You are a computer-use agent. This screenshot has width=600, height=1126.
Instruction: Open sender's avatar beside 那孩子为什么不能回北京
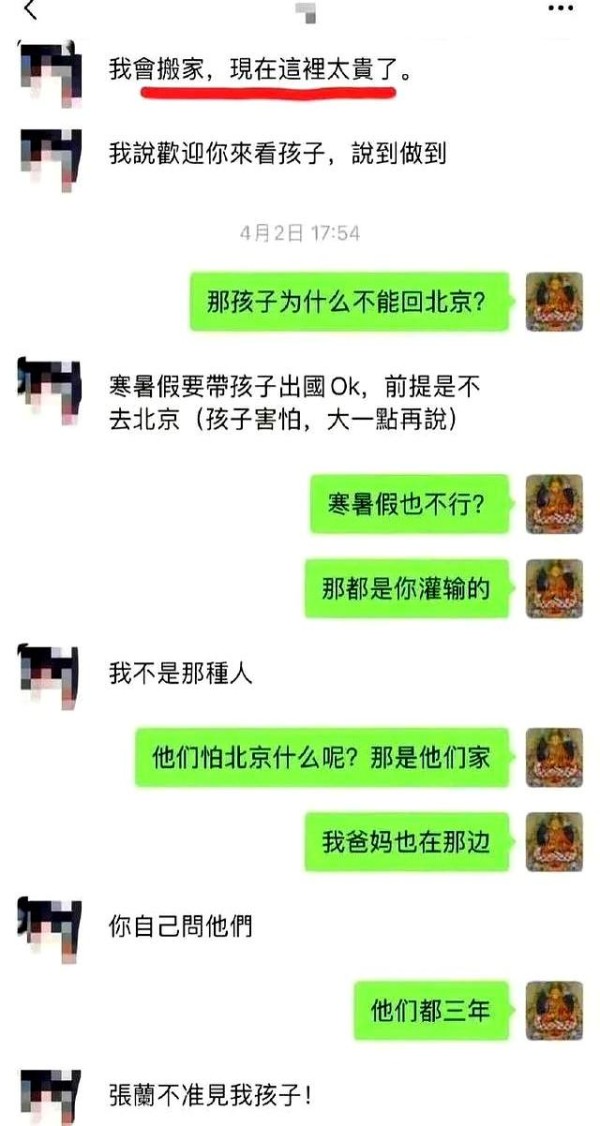(554, 302)
